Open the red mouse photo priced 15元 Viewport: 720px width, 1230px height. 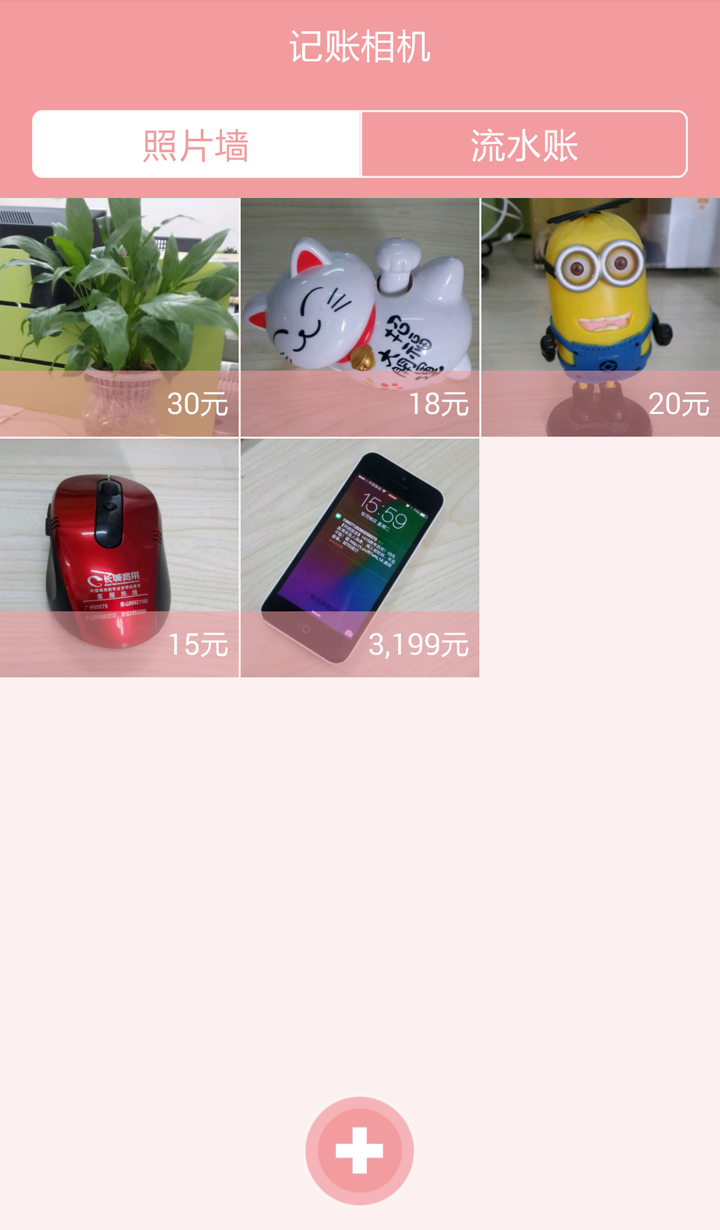click(x=119, y=557)
